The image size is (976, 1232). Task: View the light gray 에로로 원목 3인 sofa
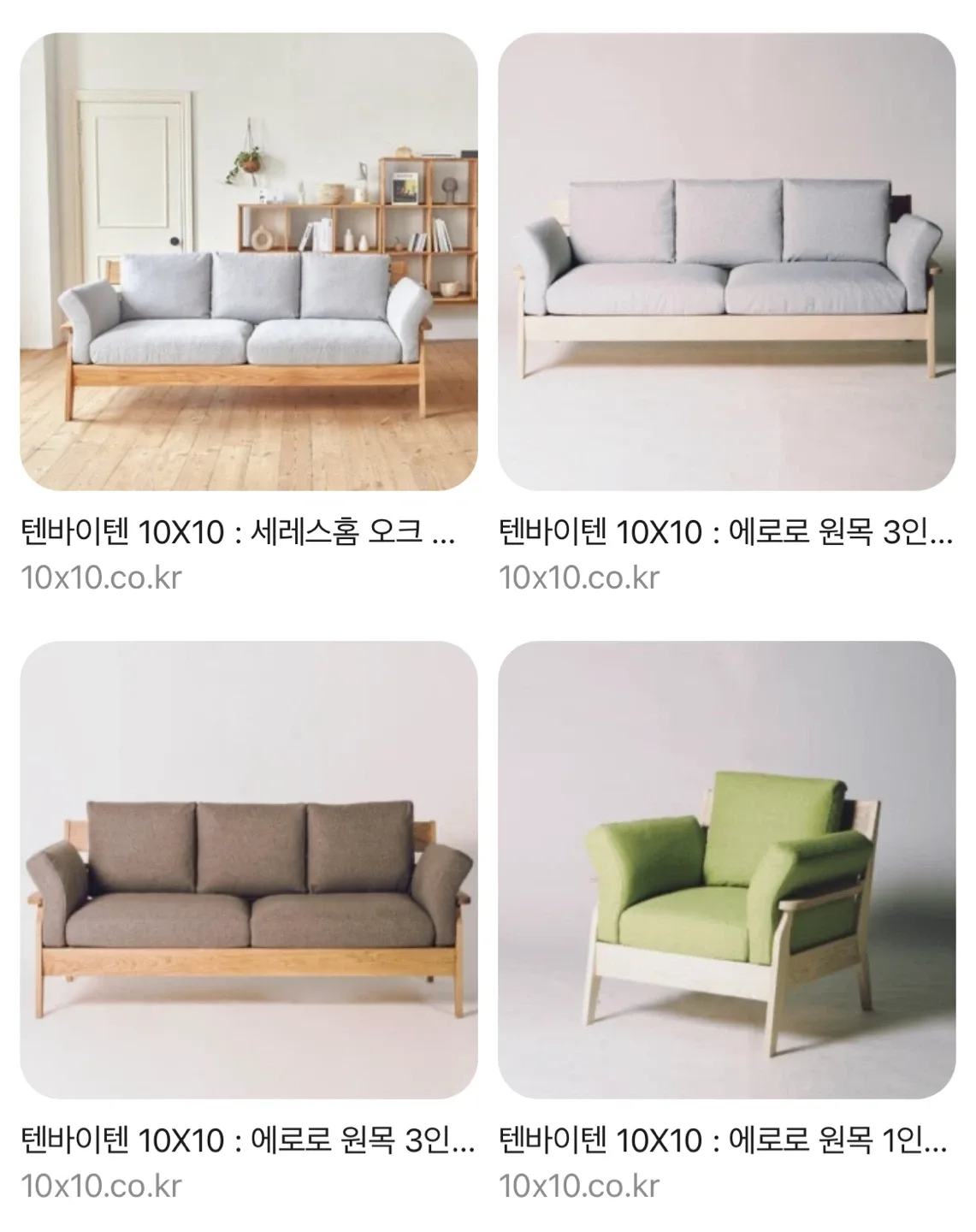[726, 262]
